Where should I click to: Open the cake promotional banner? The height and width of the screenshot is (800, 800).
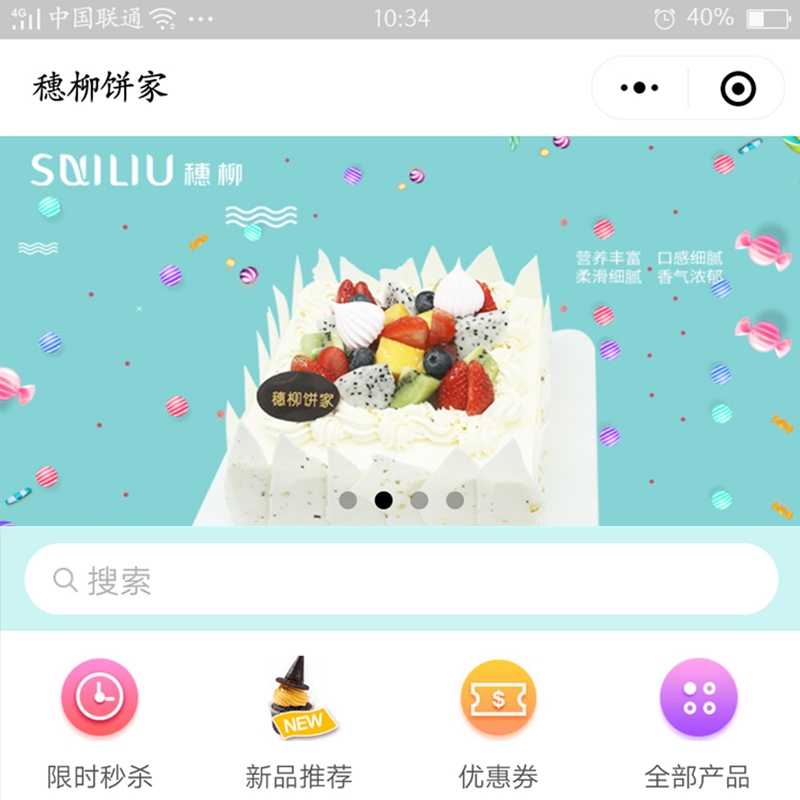click(x=400, y=330)
